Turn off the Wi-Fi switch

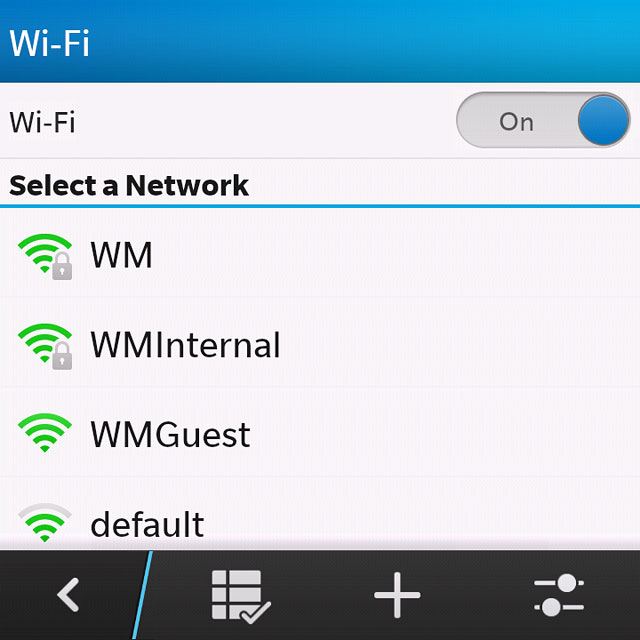(x=543, y=121)
